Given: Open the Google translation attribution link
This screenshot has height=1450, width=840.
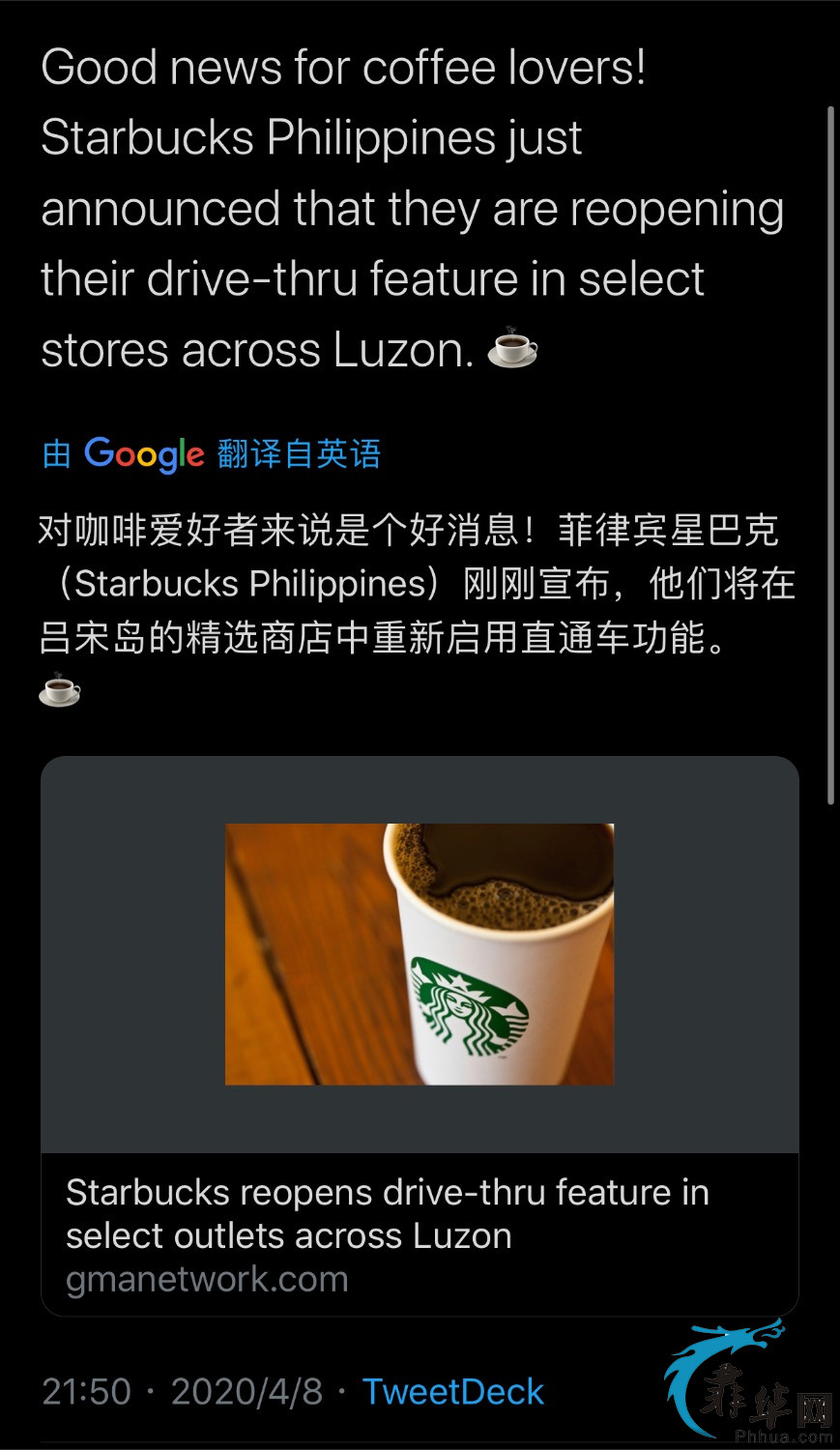Looking at the screenshot, I should [x=212, y=453].
